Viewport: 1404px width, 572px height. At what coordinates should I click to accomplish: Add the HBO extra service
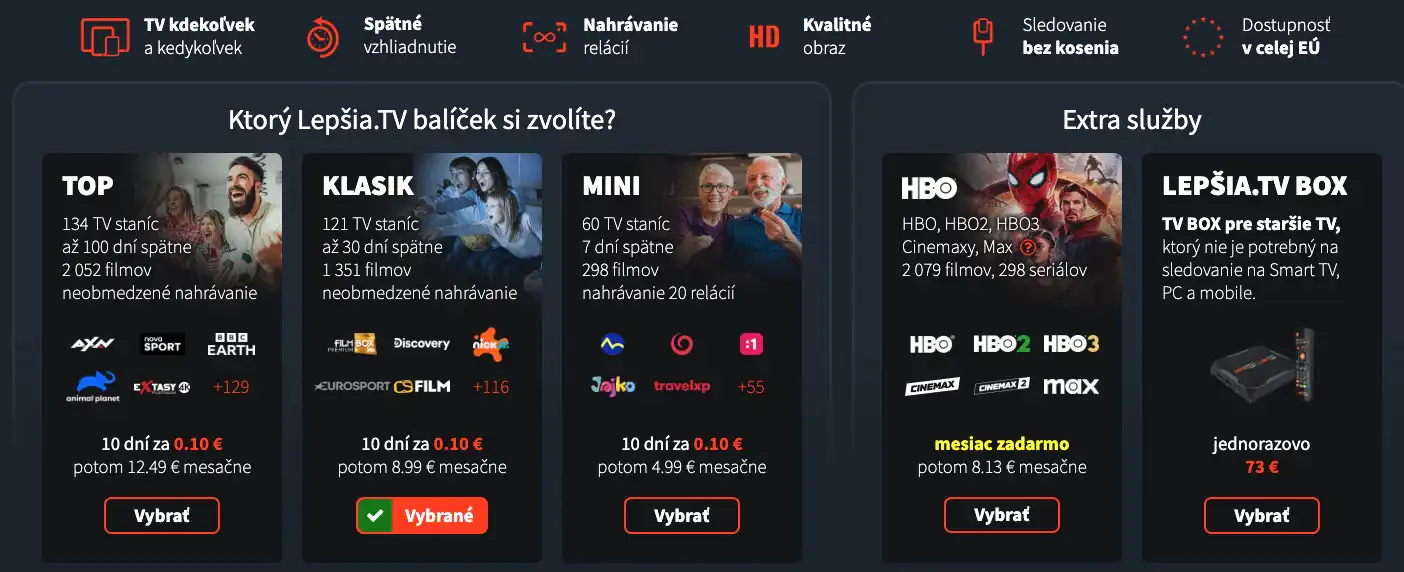tap(1001, 515)
